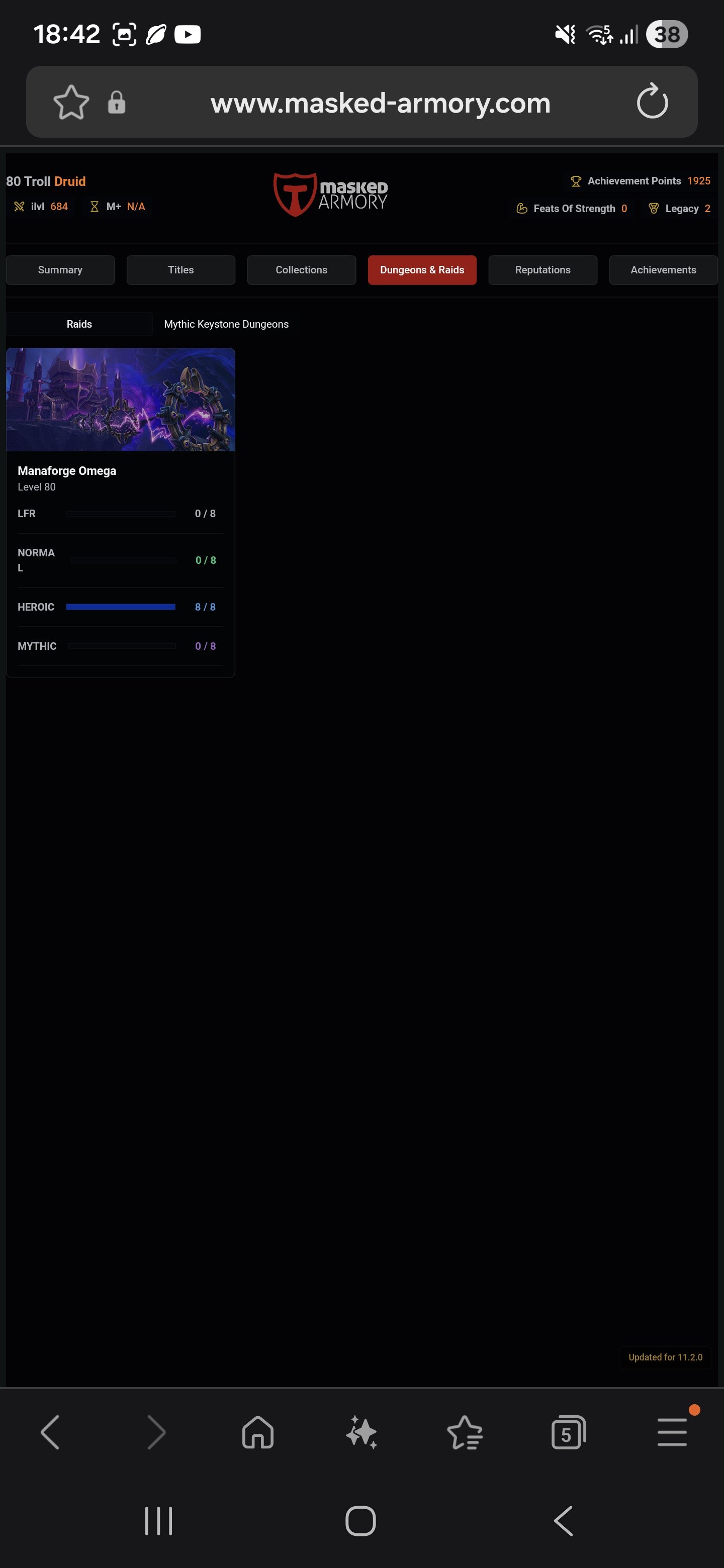Select the Dungeons & Raids tab
The height and width of the screenshot is (1568, 724).
(x=422, y=270)
